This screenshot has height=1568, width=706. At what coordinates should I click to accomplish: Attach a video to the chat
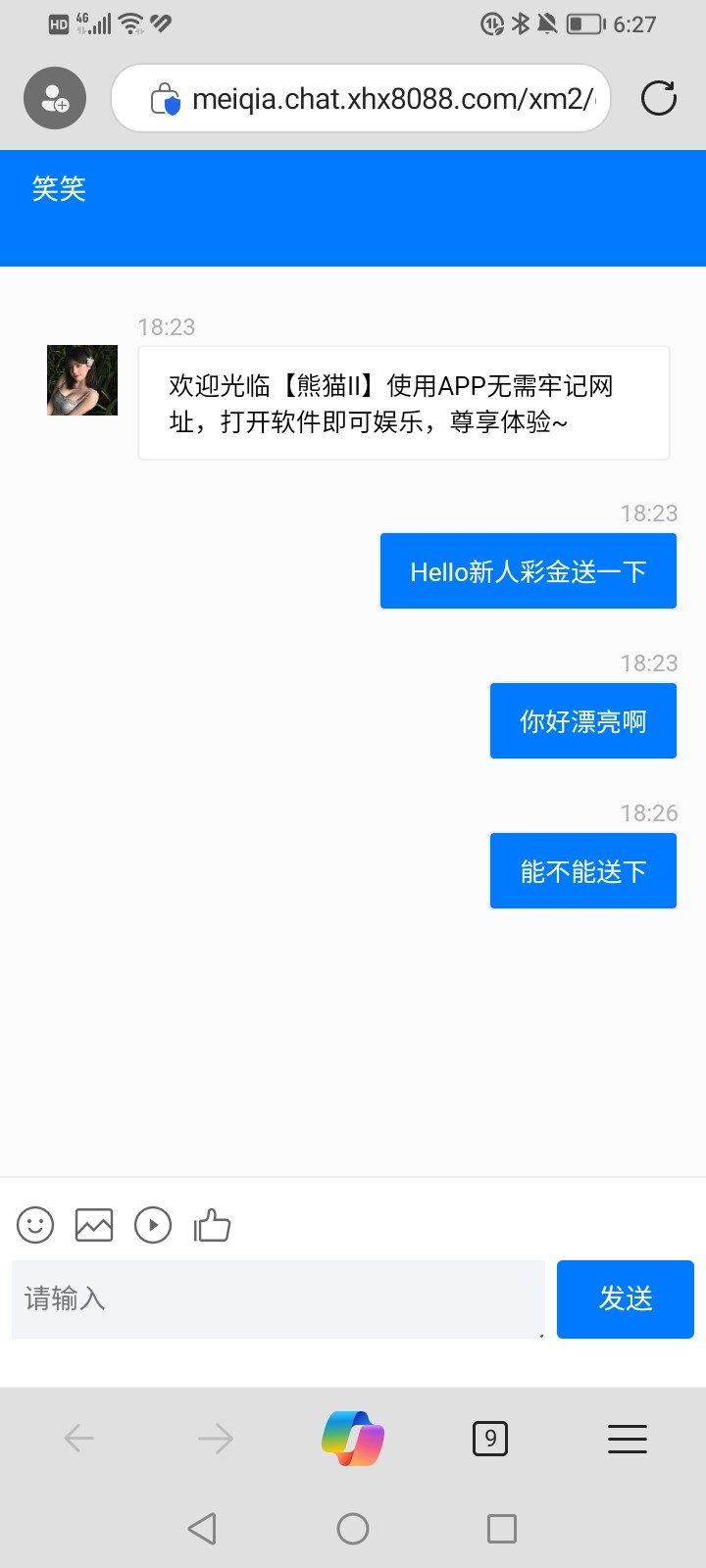[x=153, y=1225]
